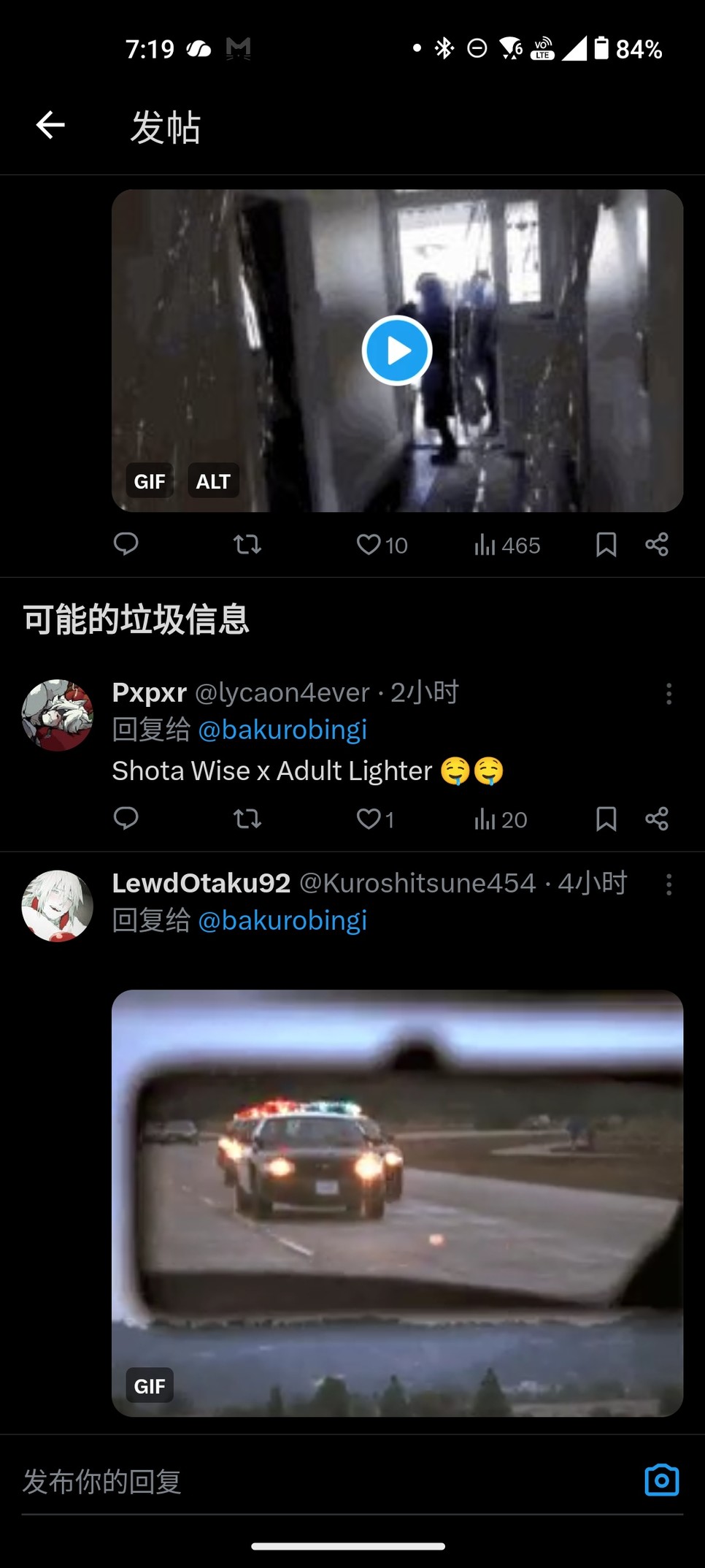Bookmark the main post with 465 views
The image size is (705, 1568).
(x=606, y=544)
